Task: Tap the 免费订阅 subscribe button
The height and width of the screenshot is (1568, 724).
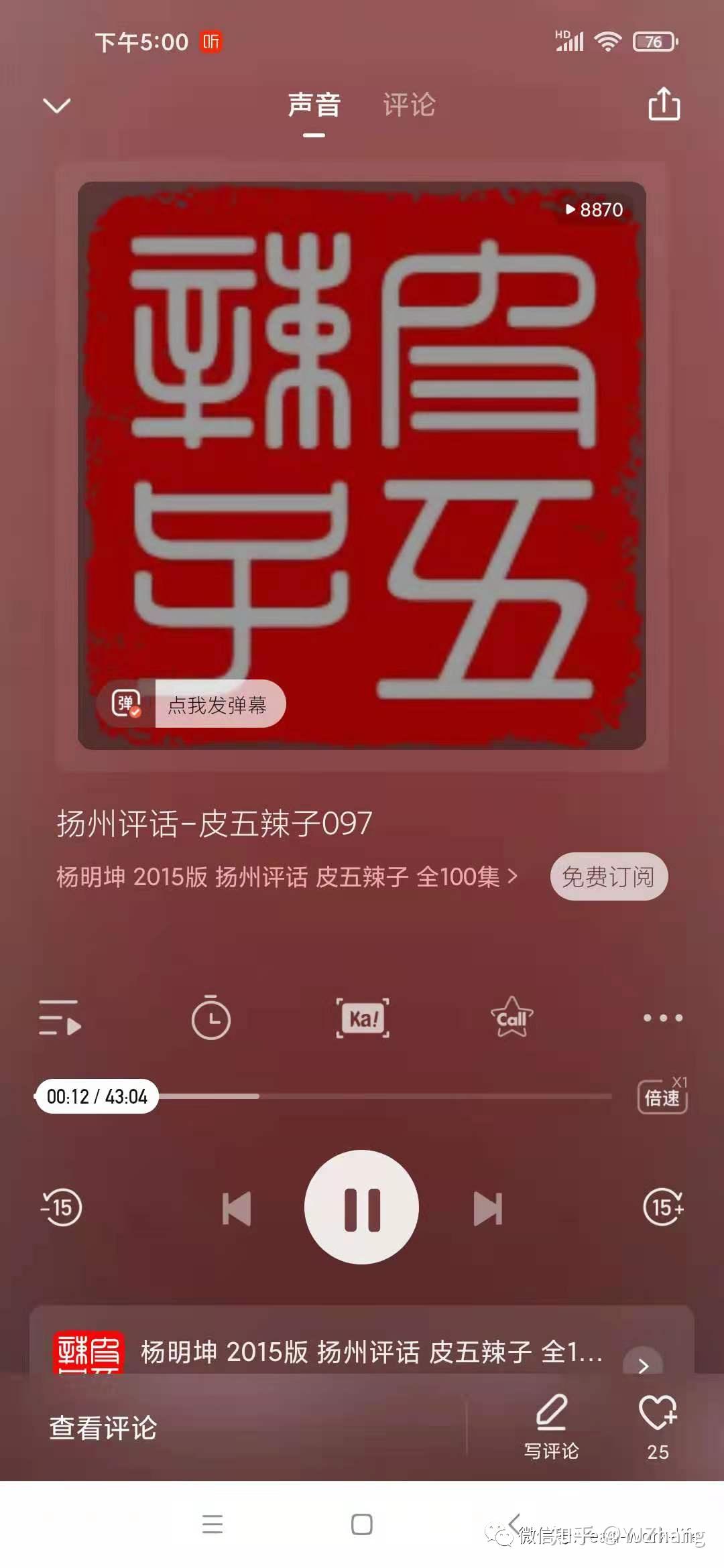Action: click(x=609, y=876)
